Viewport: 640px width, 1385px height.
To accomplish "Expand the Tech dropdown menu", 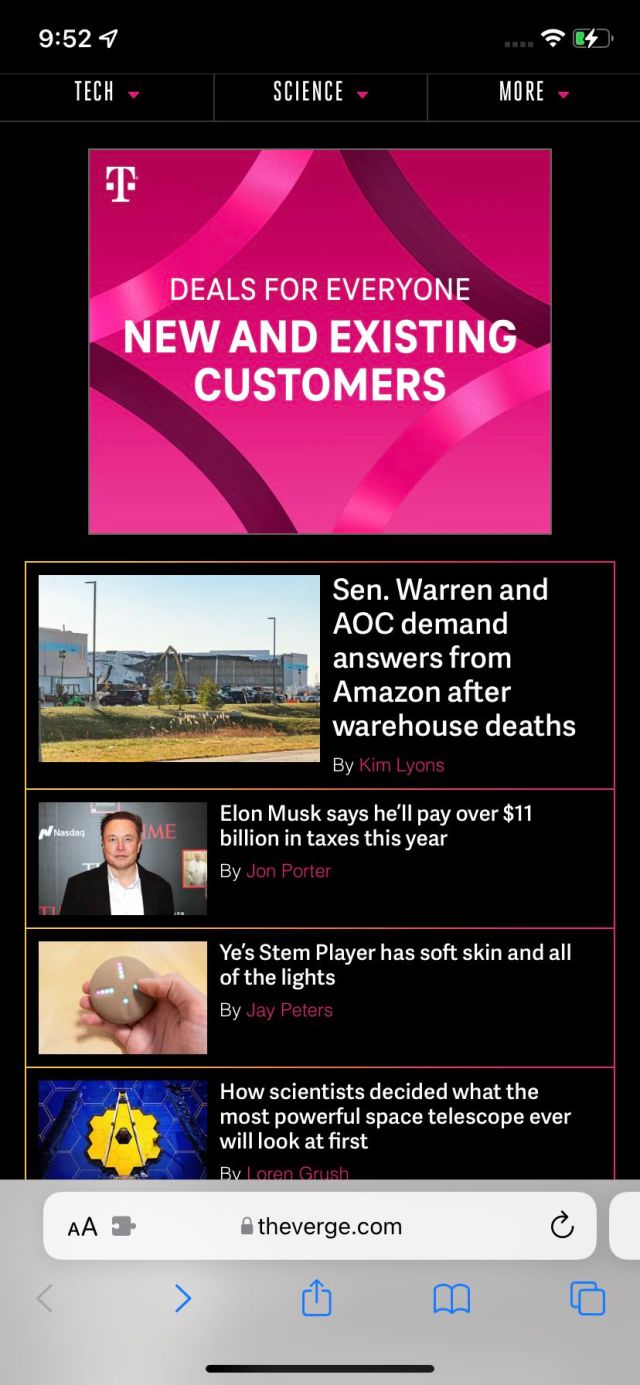I will point(106,93).
